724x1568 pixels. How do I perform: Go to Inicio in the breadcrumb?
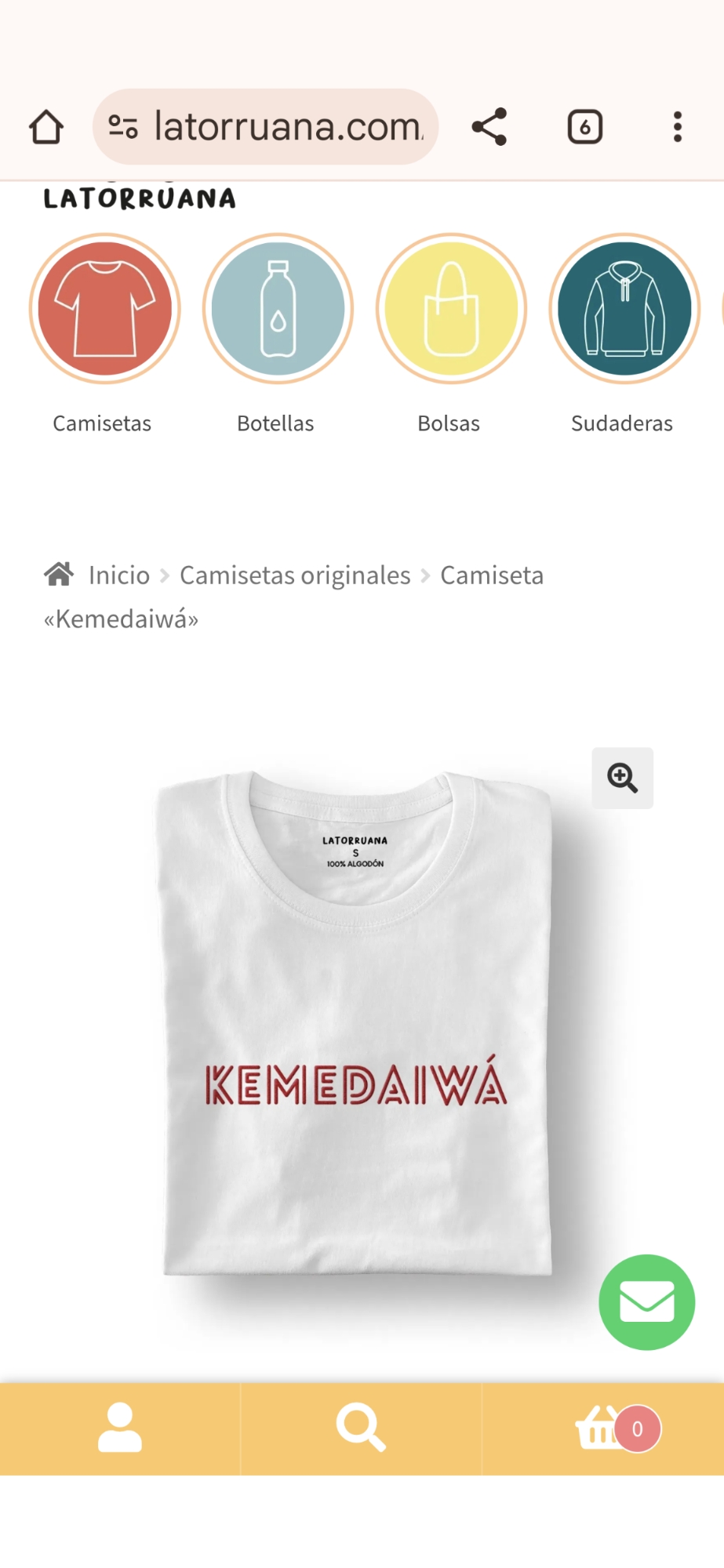118,575
